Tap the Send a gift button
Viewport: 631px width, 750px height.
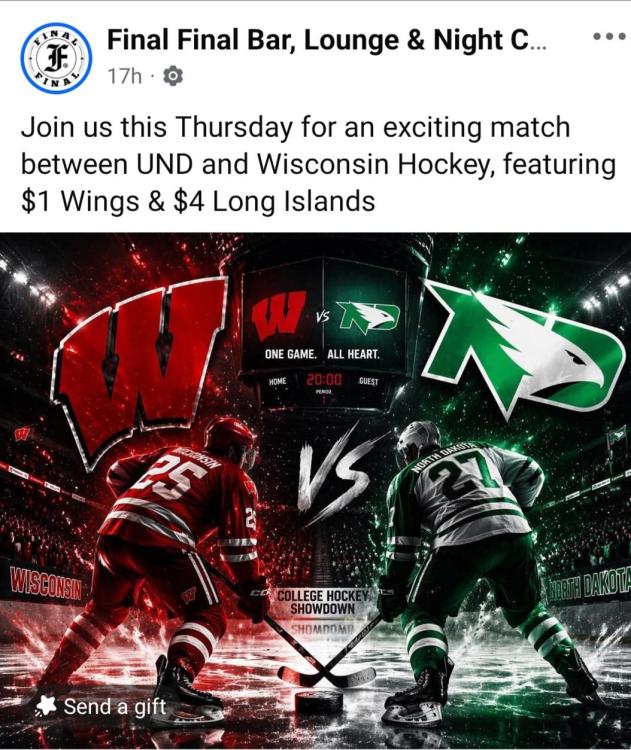tap(101, 706)
